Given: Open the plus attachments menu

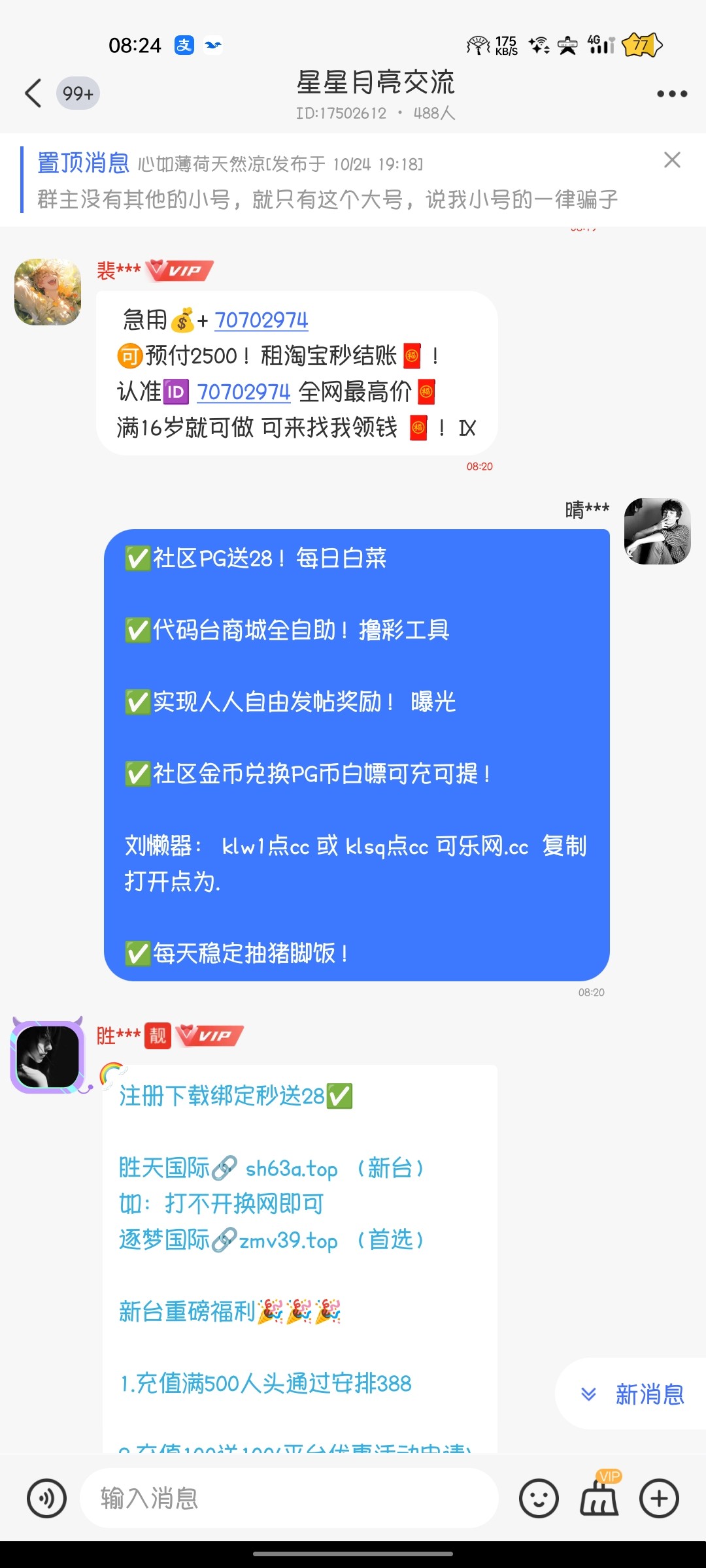Looking at the screenshot, I should coord(659,1498).
